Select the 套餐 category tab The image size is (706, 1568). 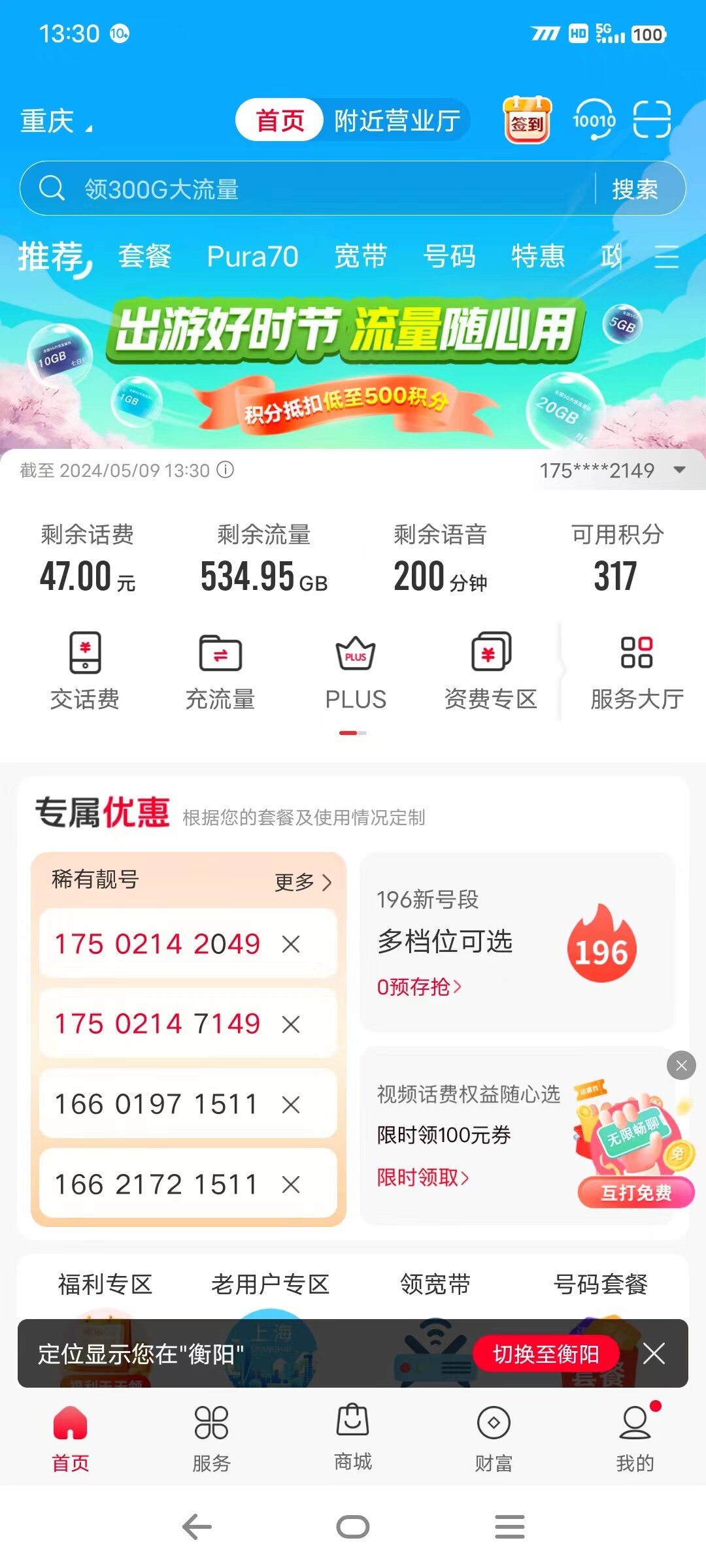[144, 256]
